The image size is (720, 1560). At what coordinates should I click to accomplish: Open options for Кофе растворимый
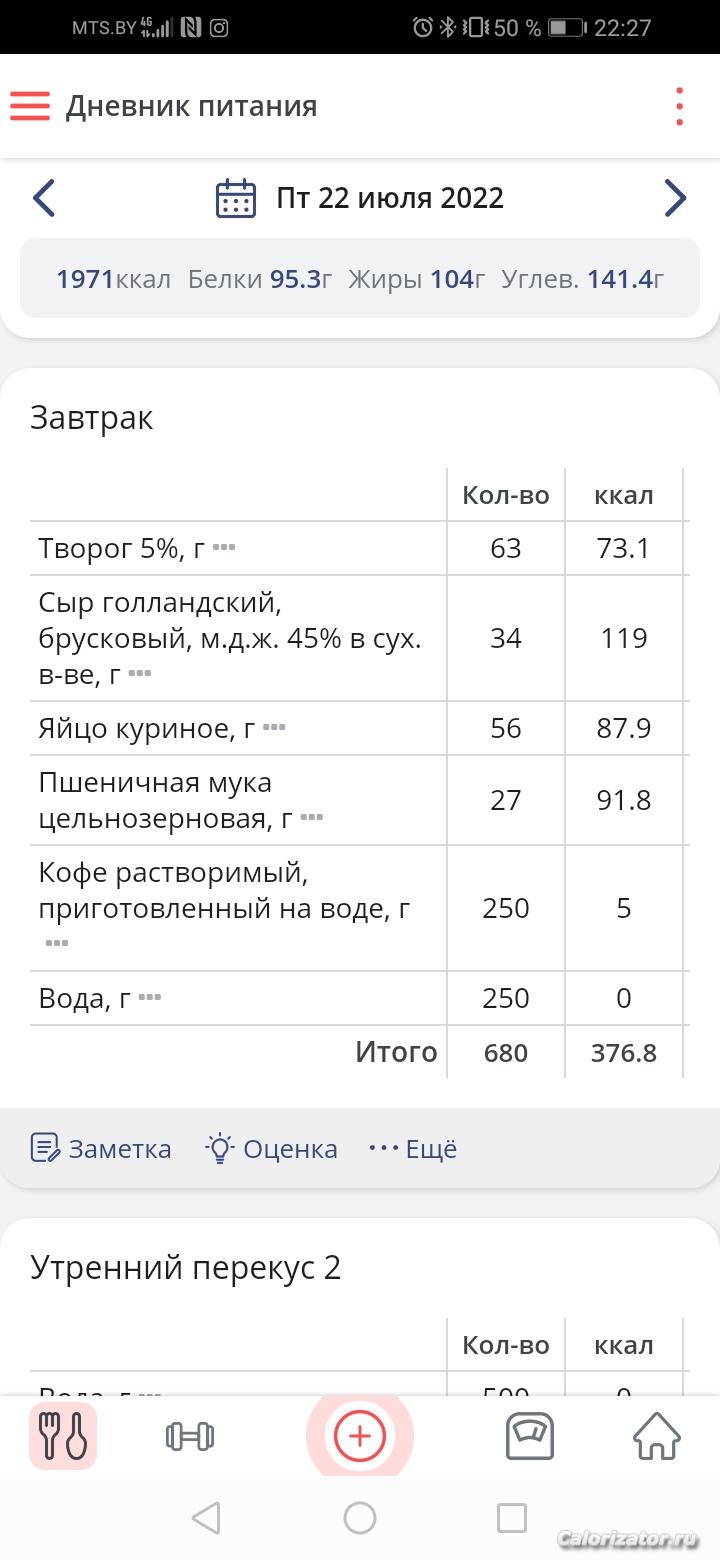(57, 943)
